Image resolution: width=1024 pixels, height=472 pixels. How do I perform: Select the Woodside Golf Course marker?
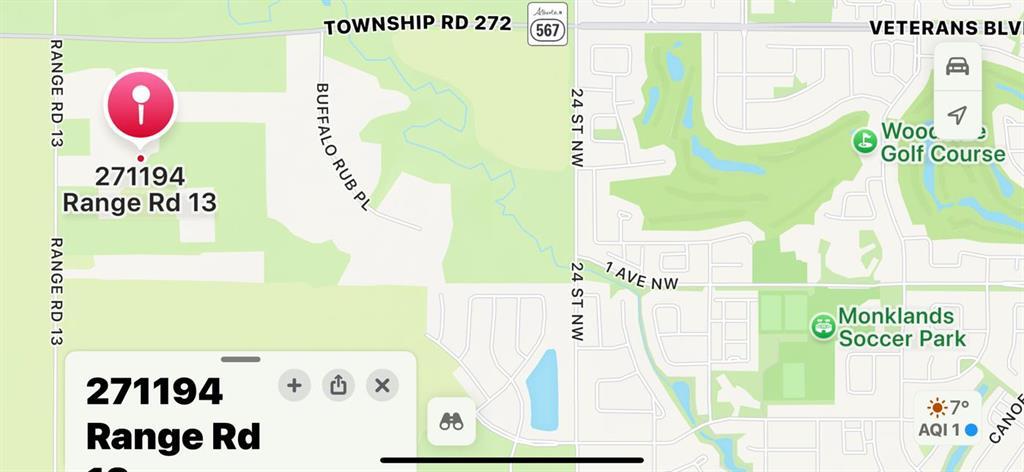pos(864,141)
